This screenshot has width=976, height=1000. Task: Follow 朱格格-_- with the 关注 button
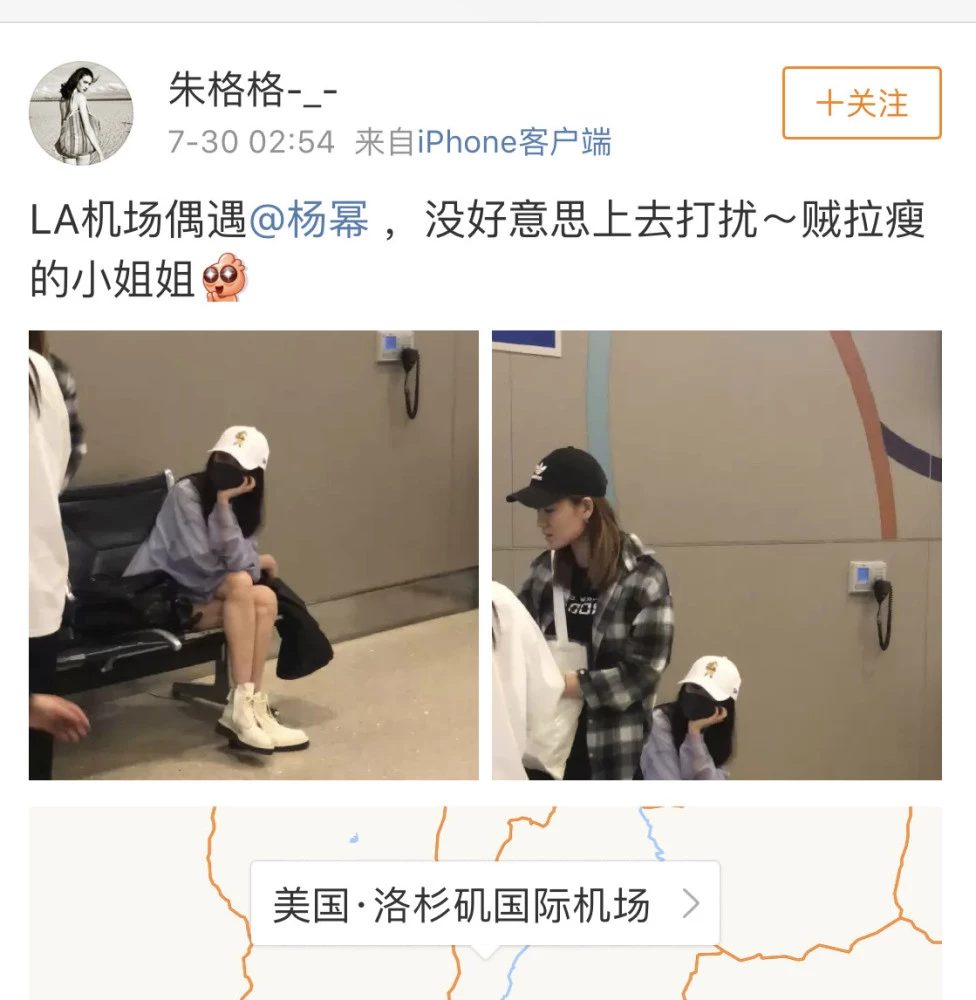(861, 103)
